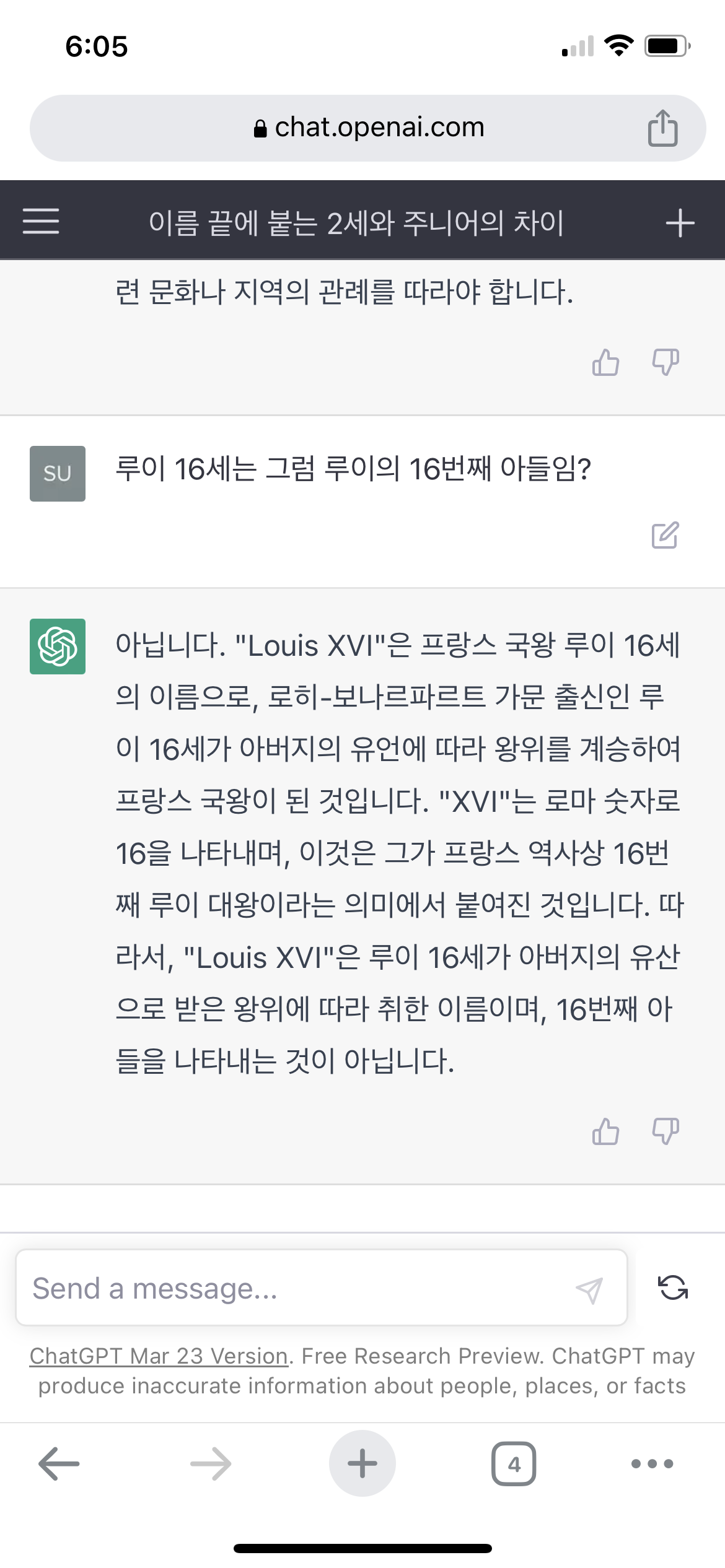Focus the Send a message field
The height and width of the screenshot is (1568, 725).
coord(297,1289)
